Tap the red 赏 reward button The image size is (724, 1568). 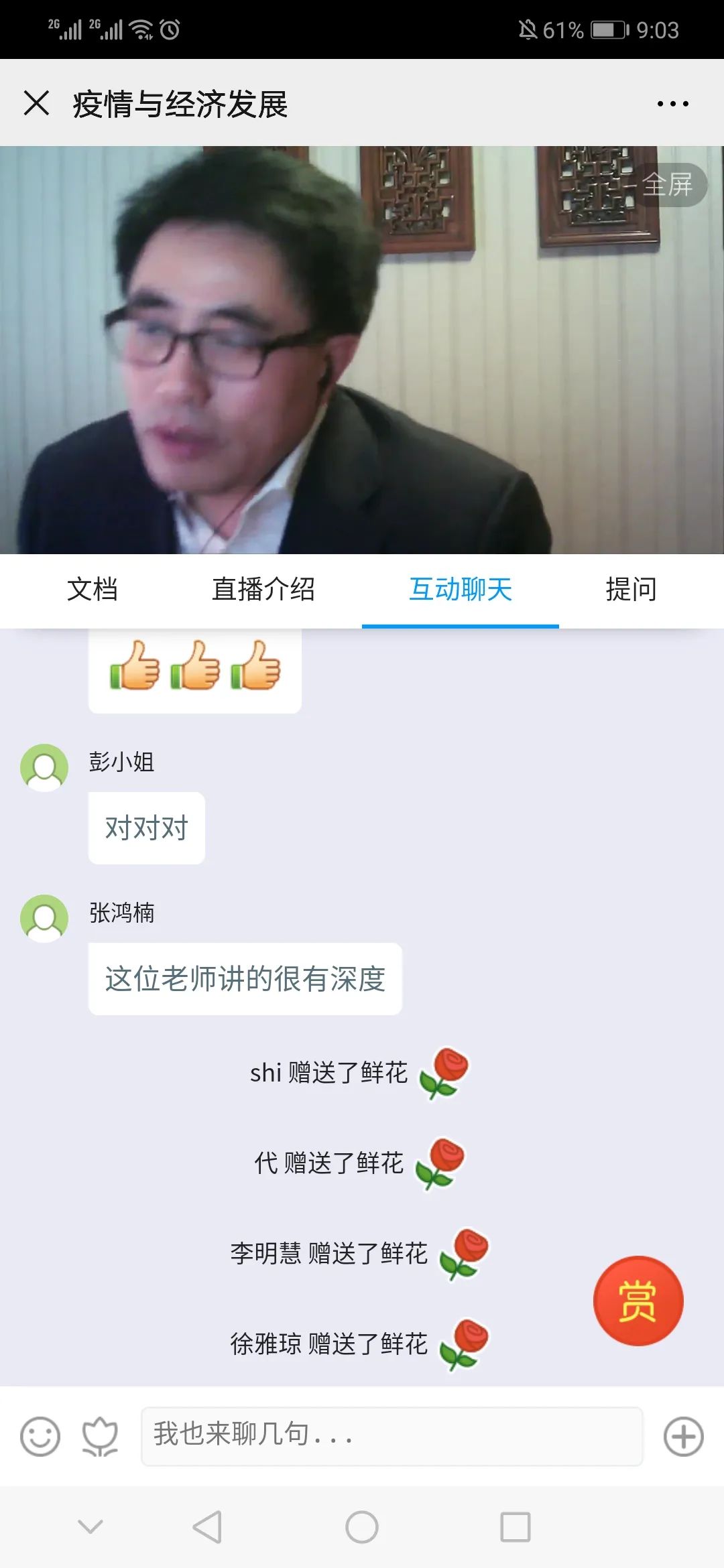638,1301
